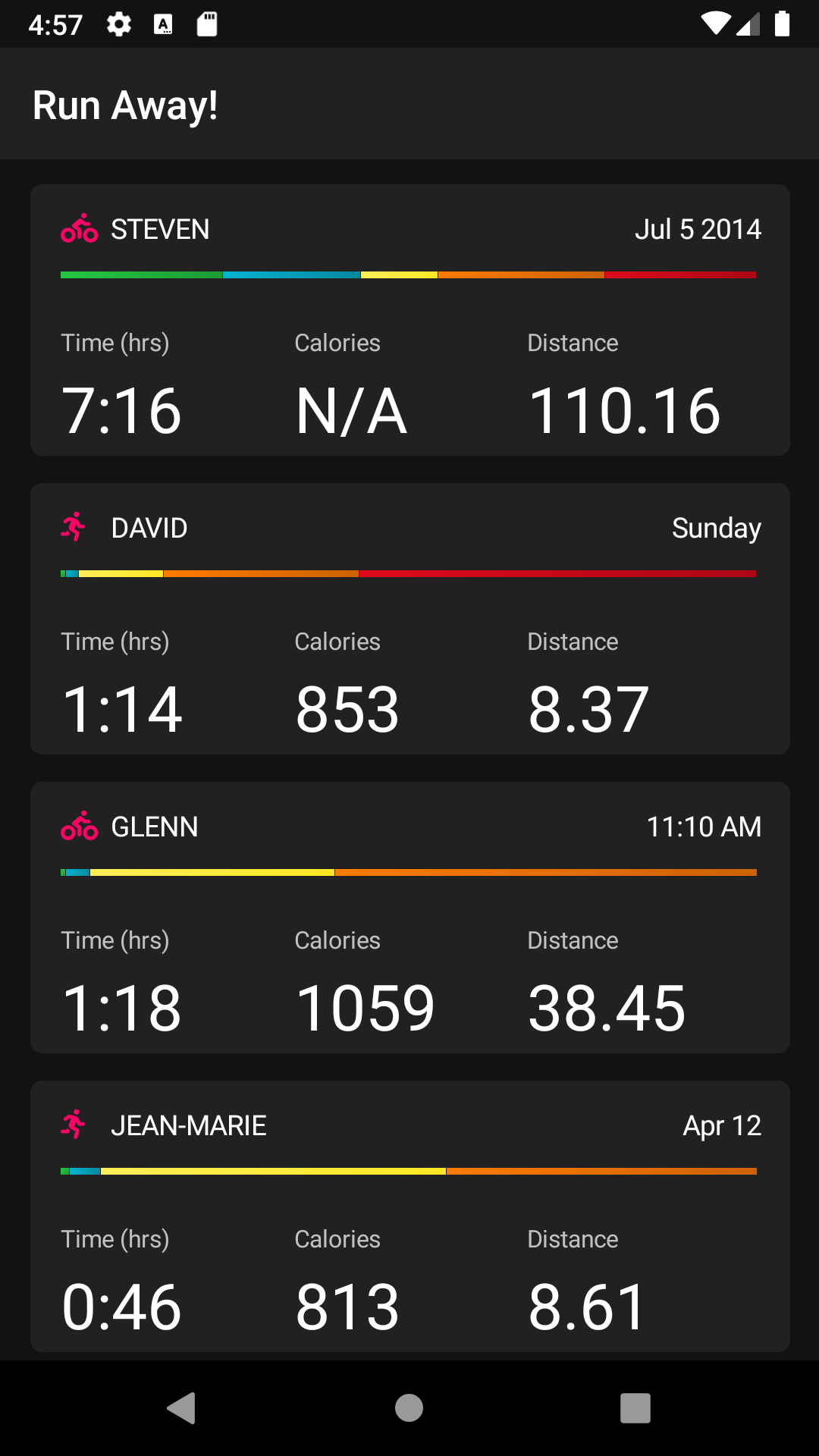Select Jean-Marie's Apr 12 run card

tap(409, 1216)
